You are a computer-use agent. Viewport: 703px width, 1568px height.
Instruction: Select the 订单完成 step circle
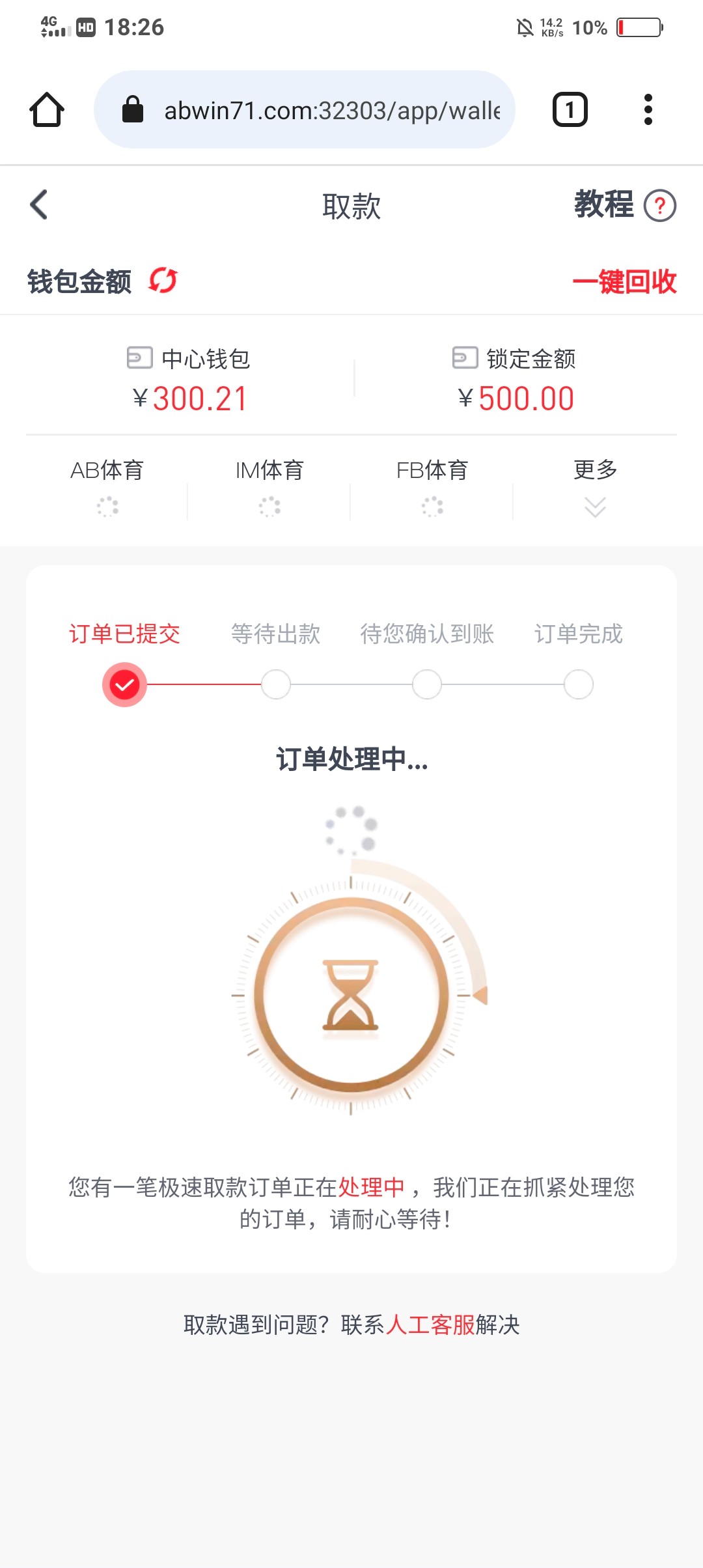click(x=578, y=684)
